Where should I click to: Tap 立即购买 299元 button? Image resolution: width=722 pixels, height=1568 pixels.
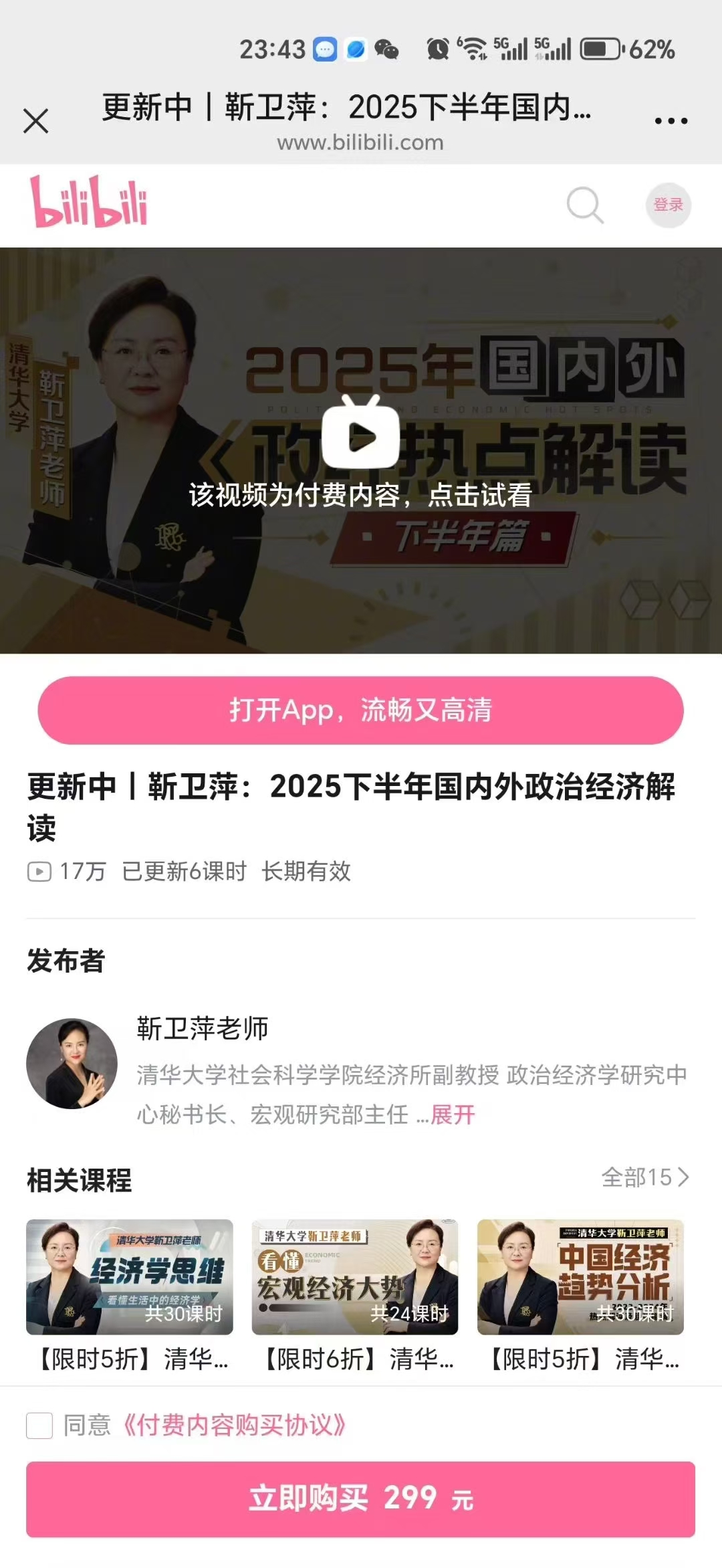coord(360,1499)
